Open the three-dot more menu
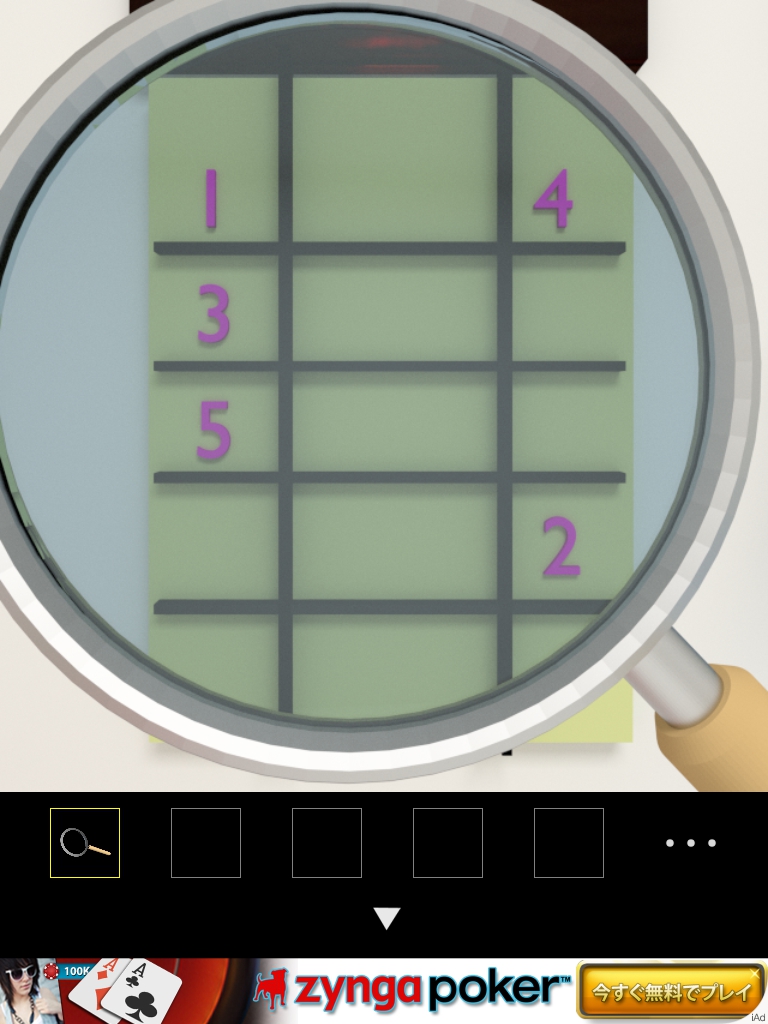 (691, 843)
